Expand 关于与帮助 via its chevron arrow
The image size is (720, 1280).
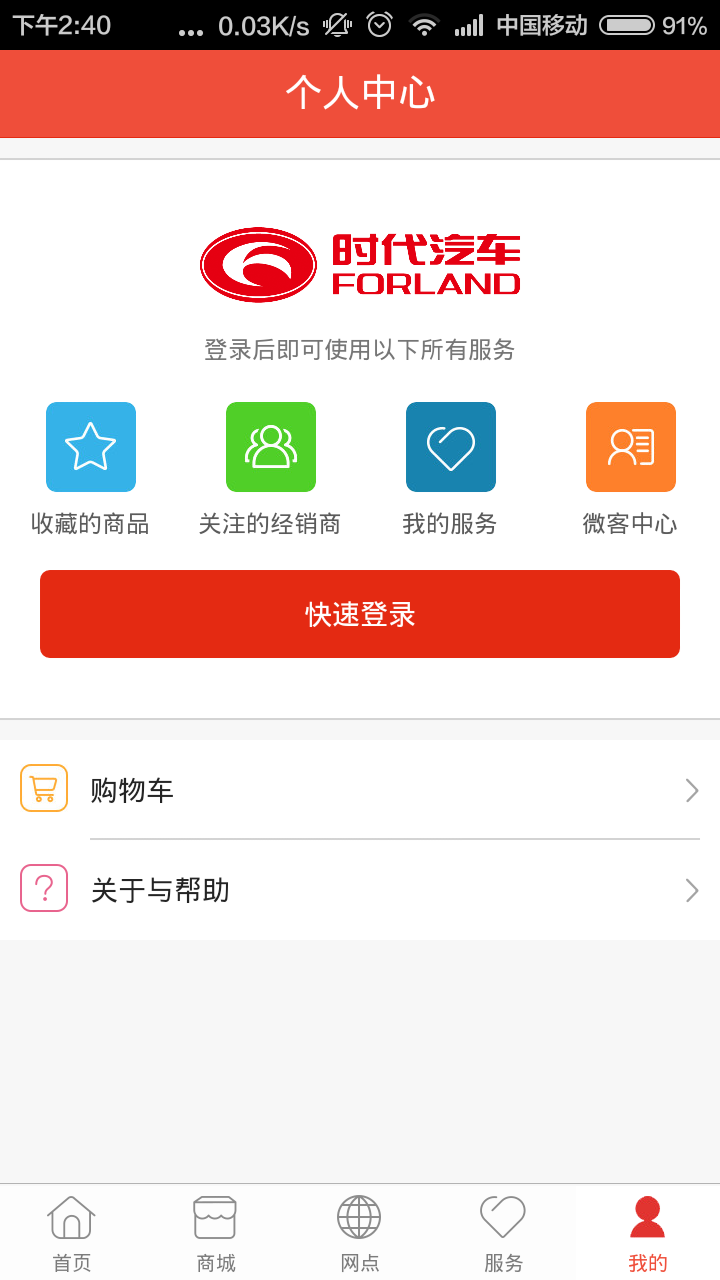coord(691,889)
